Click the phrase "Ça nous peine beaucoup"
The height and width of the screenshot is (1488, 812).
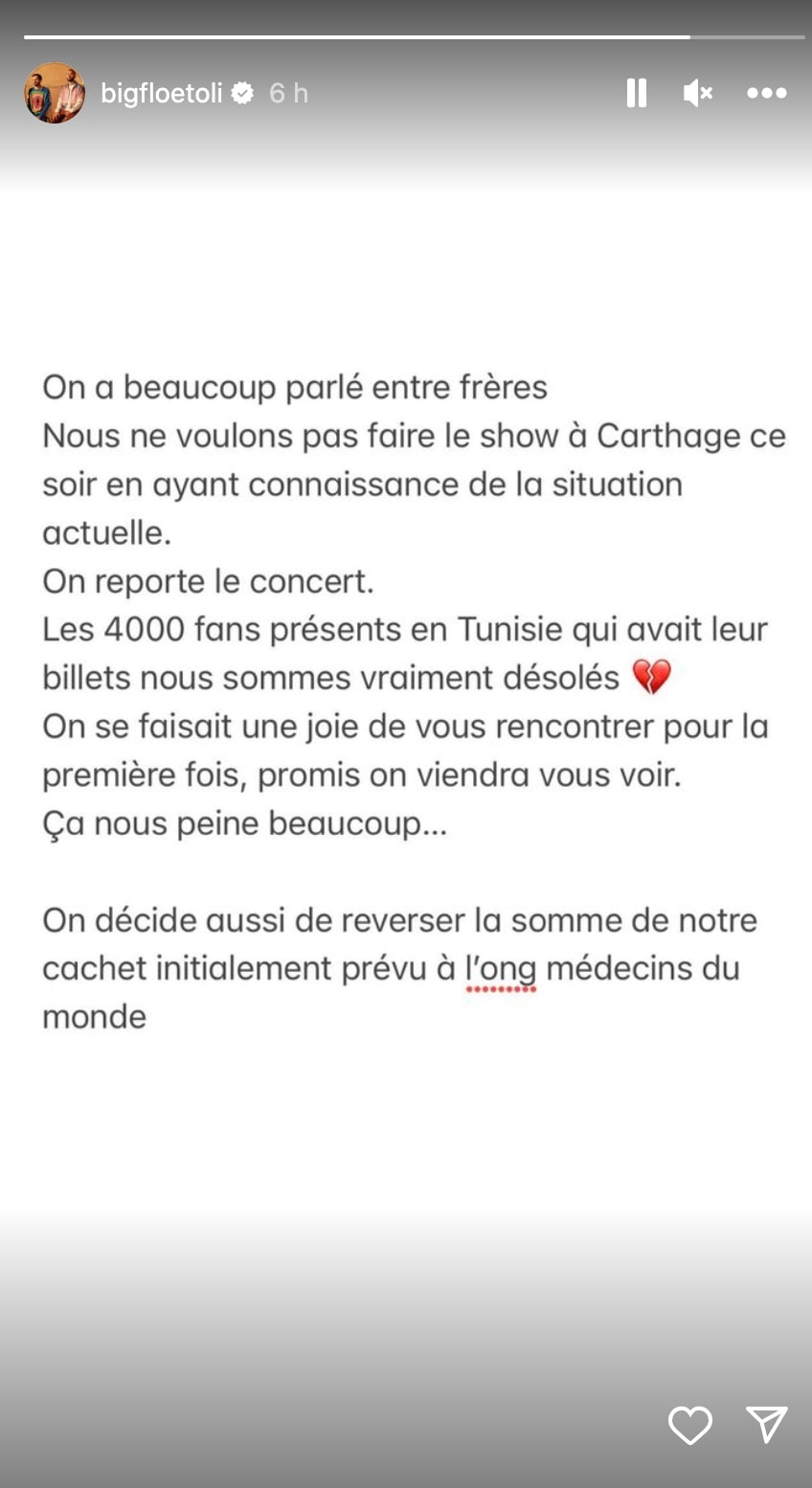244,823
